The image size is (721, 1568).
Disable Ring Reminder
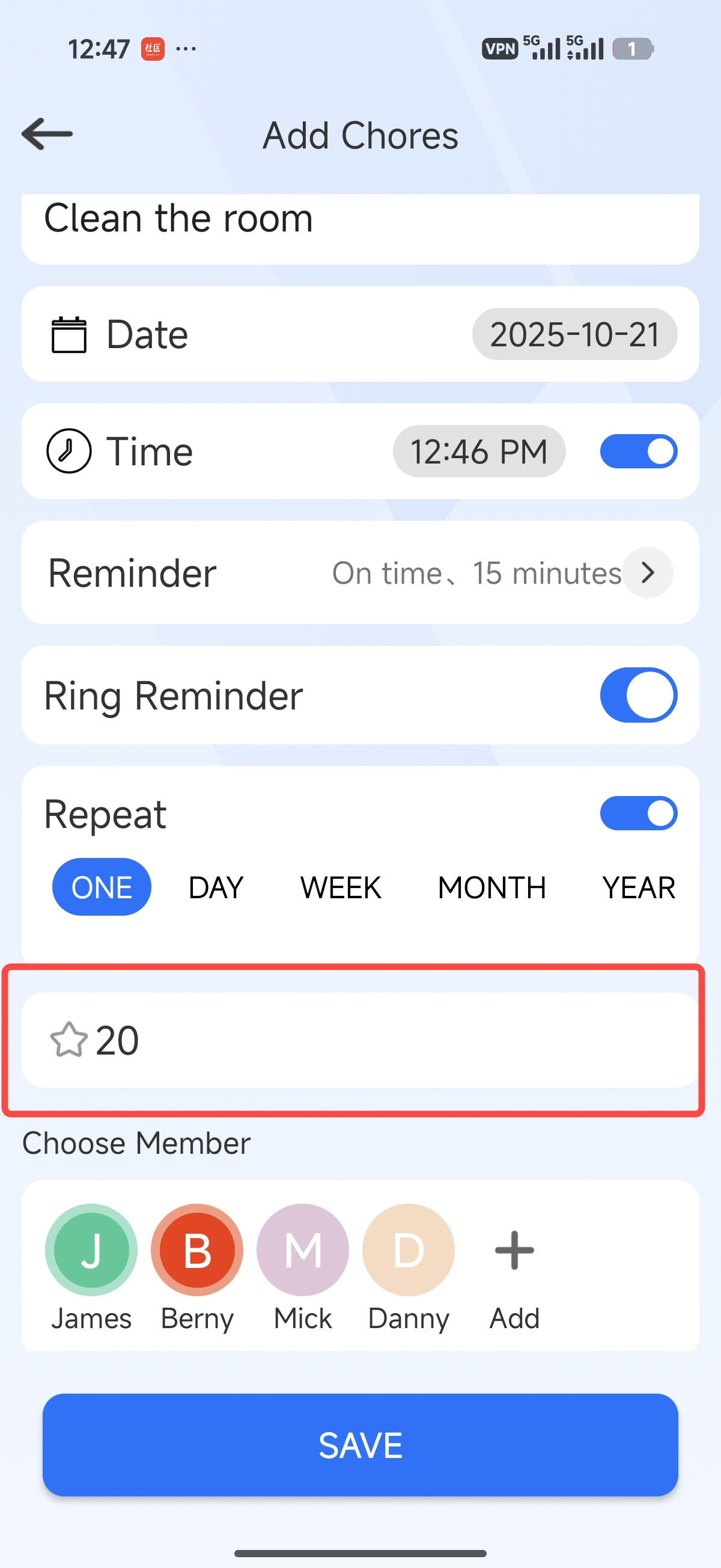[x=637, y=695]
